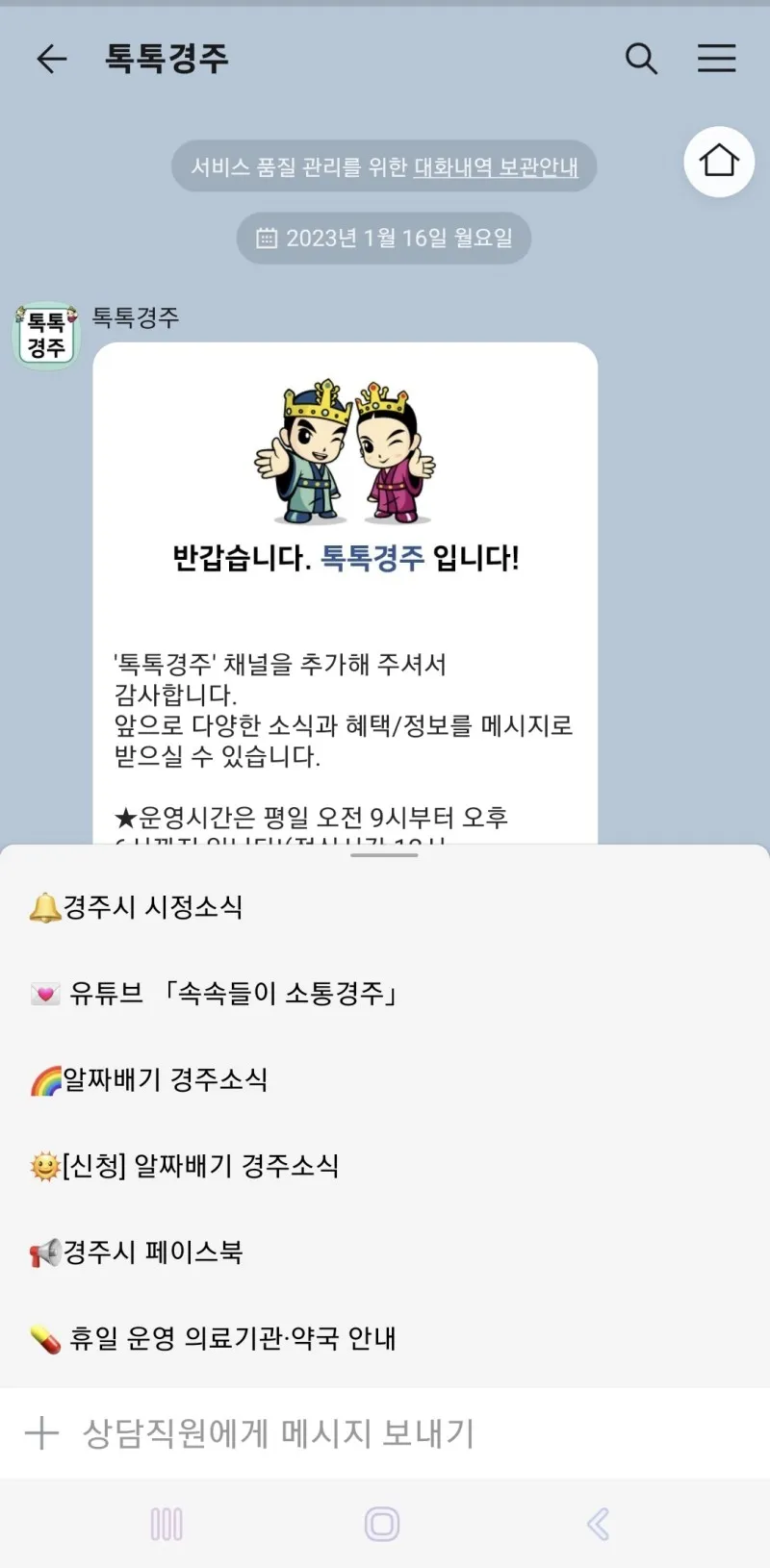Screen dimensions: 770x1568
Task: Open the hamburger menu
Action: point(716,59)
